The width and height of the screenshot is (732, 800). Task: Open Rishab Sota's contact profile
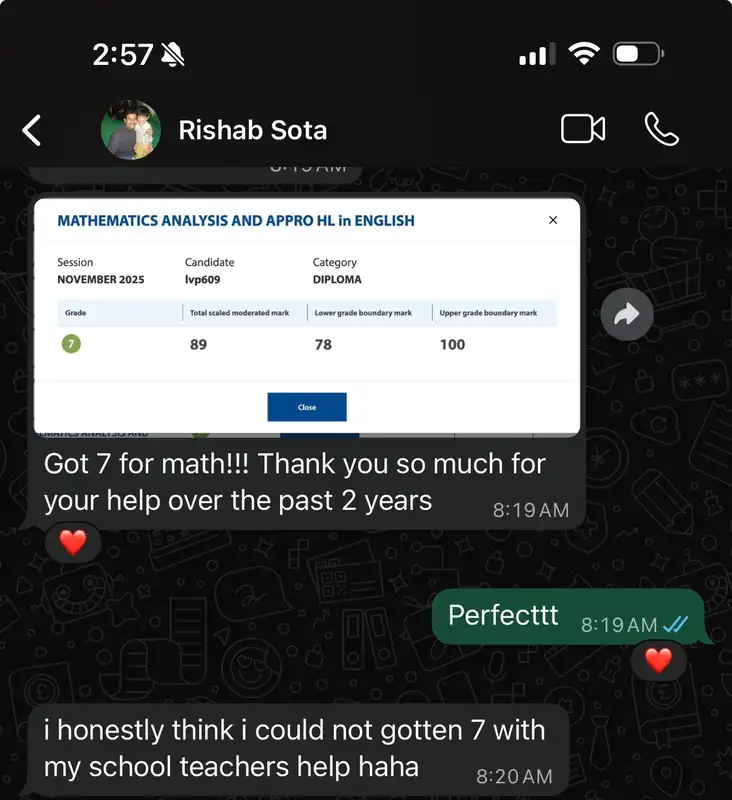click(x=252, y=130)
